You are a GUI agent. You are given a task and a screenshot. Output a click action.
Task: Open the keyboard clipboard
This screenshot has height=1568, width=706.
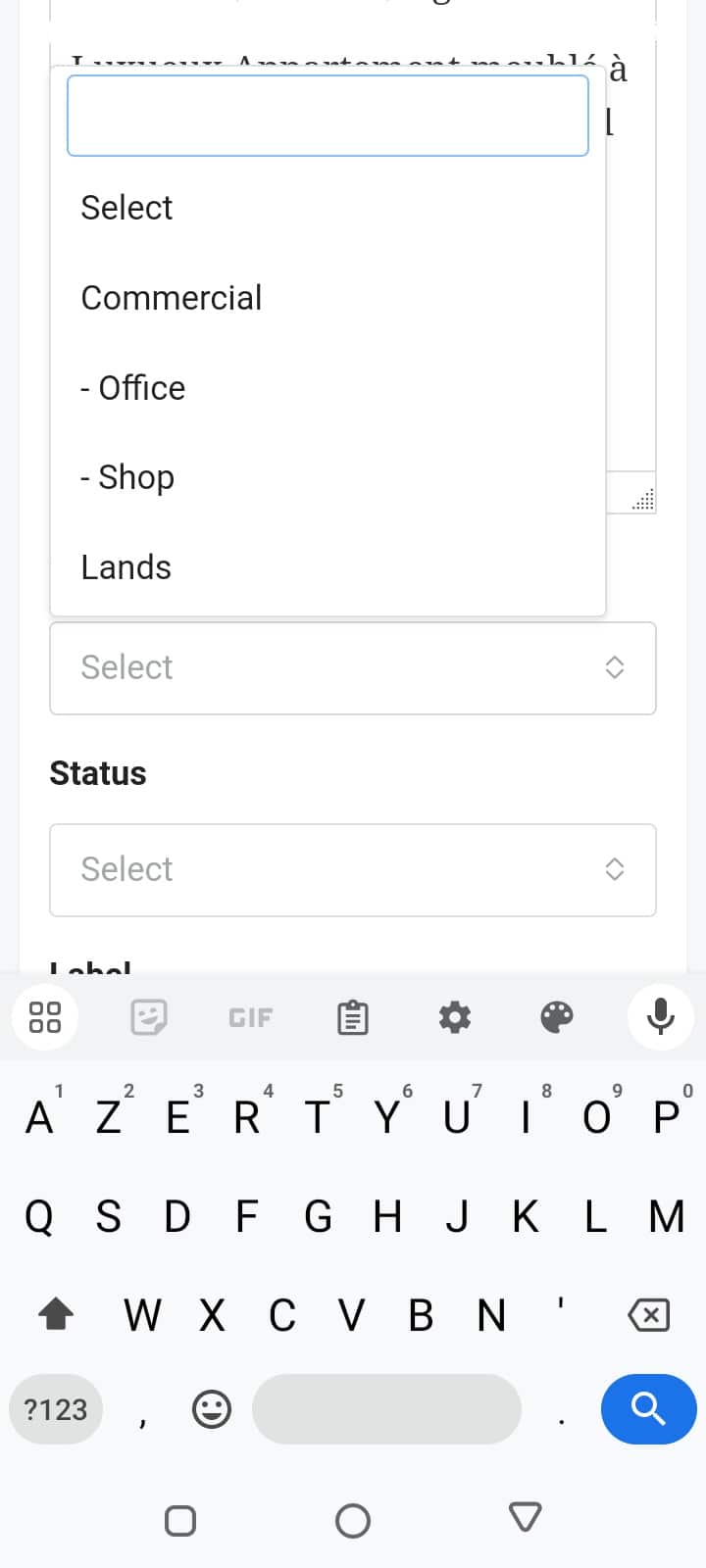353,1017
